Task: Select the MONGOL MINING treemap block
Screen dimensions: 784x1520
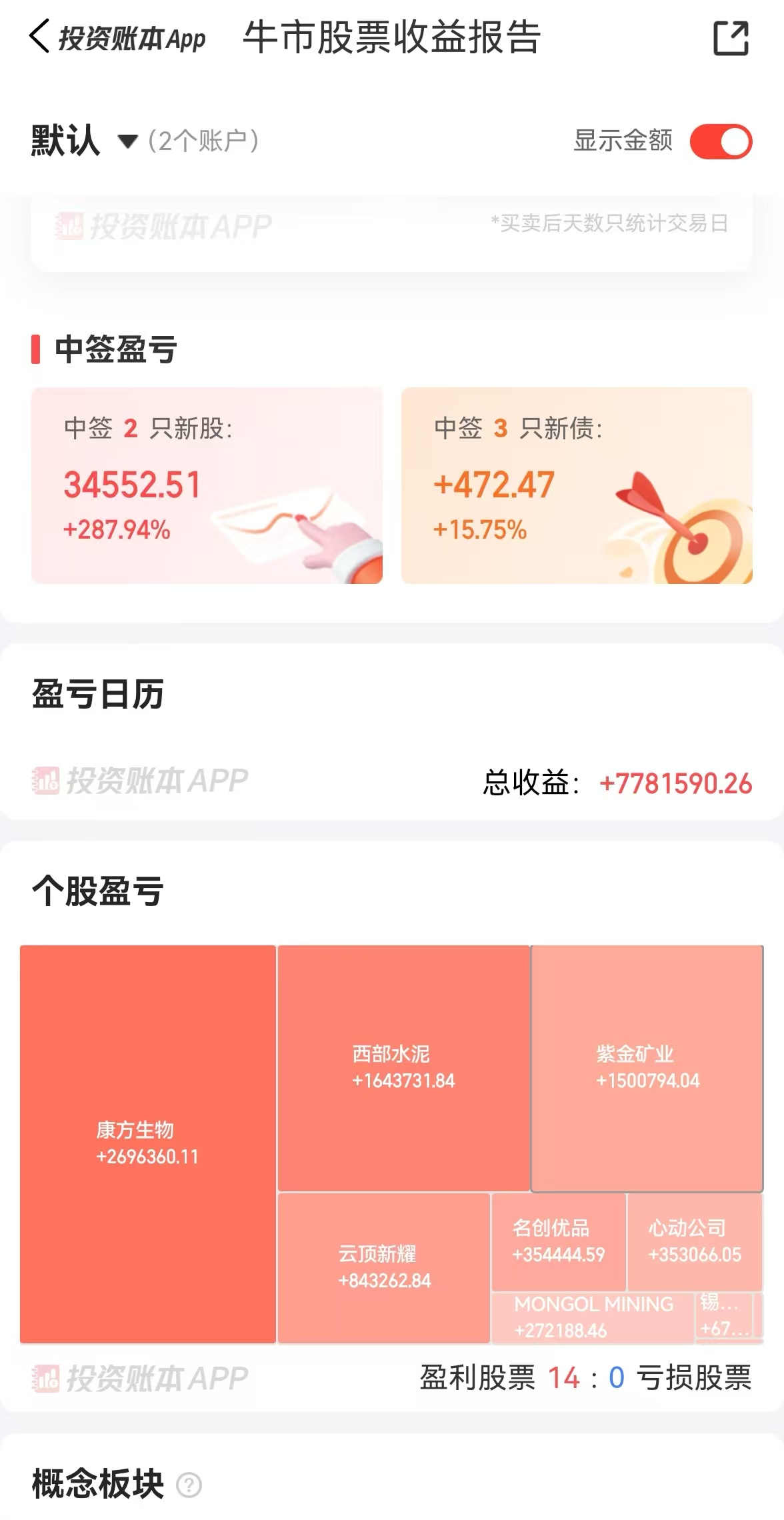Action: click(593, 1317)
